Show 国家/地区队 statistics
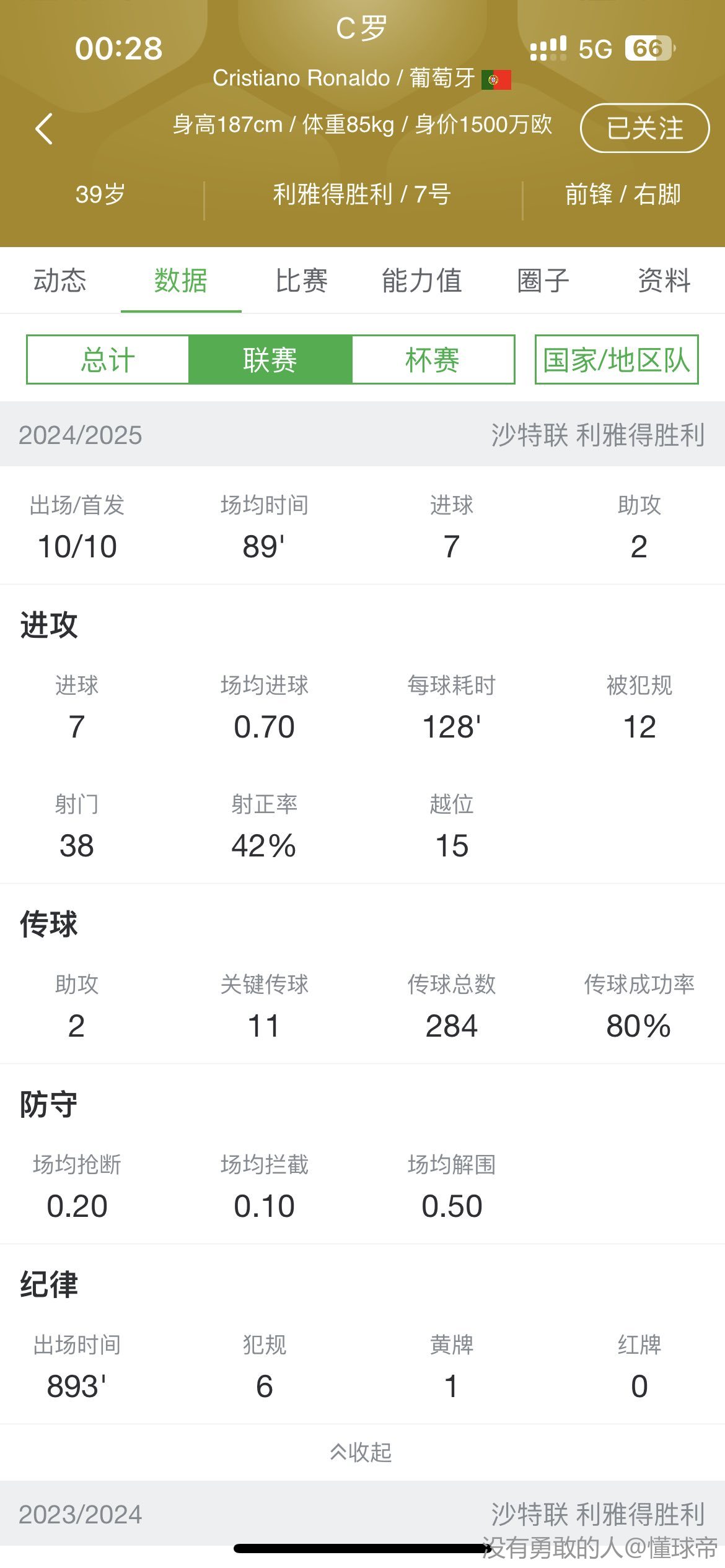The height and width of the screenshot is (1568, 725). [x=617, y=360]
